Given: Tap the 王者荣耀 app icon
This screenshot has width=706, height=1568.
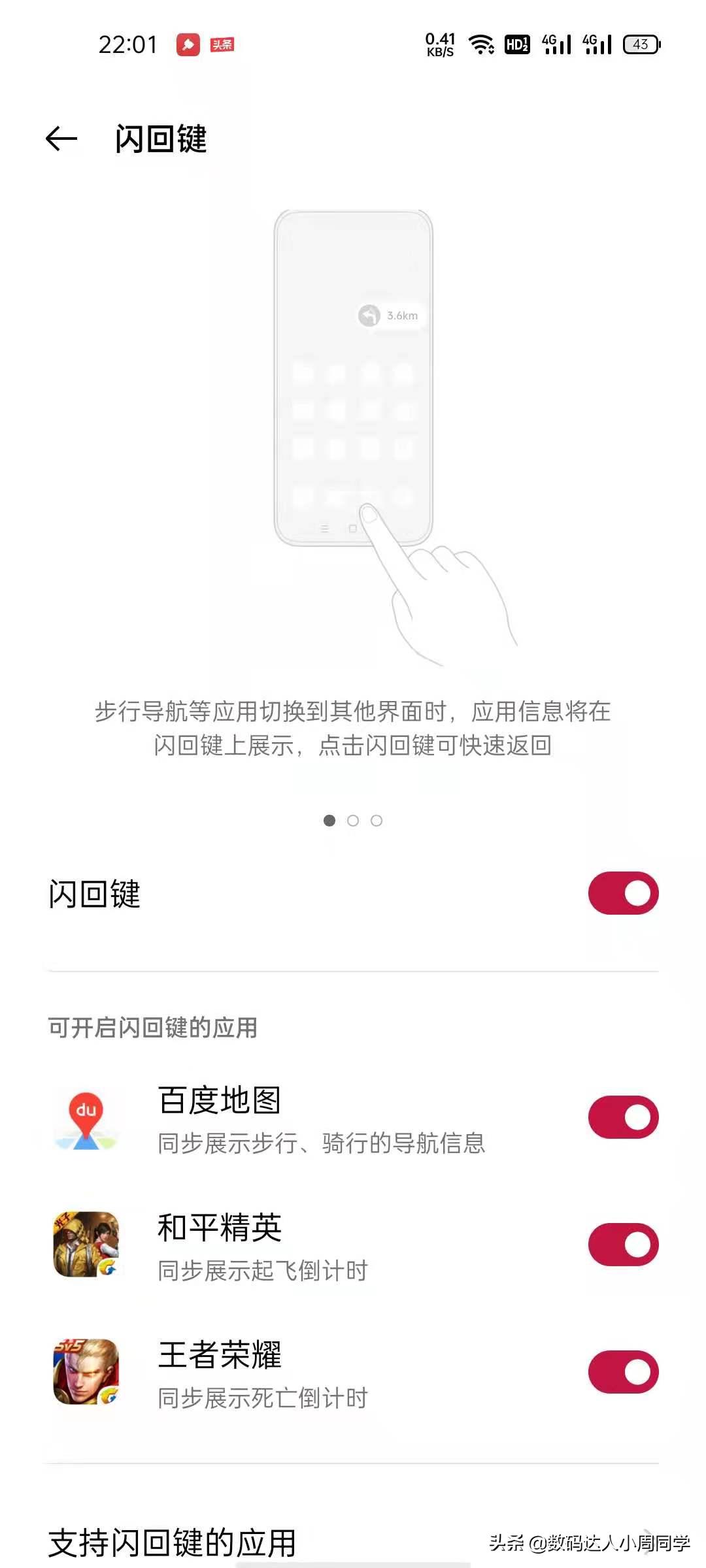Looking at the screenshot, I should (x=85, y=1371).
